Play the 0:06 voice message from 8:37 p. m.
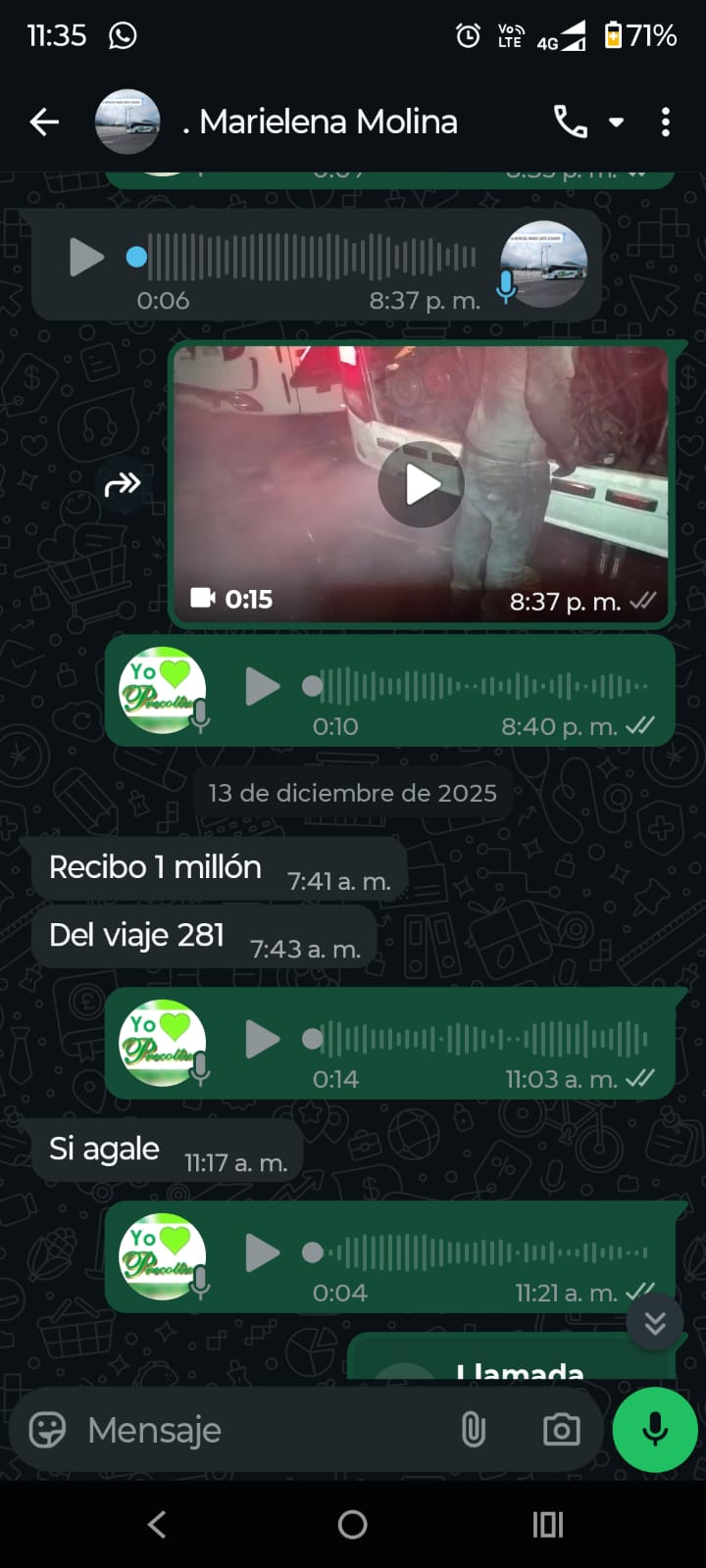This screenshot has height=1568, width=706. 86,258
